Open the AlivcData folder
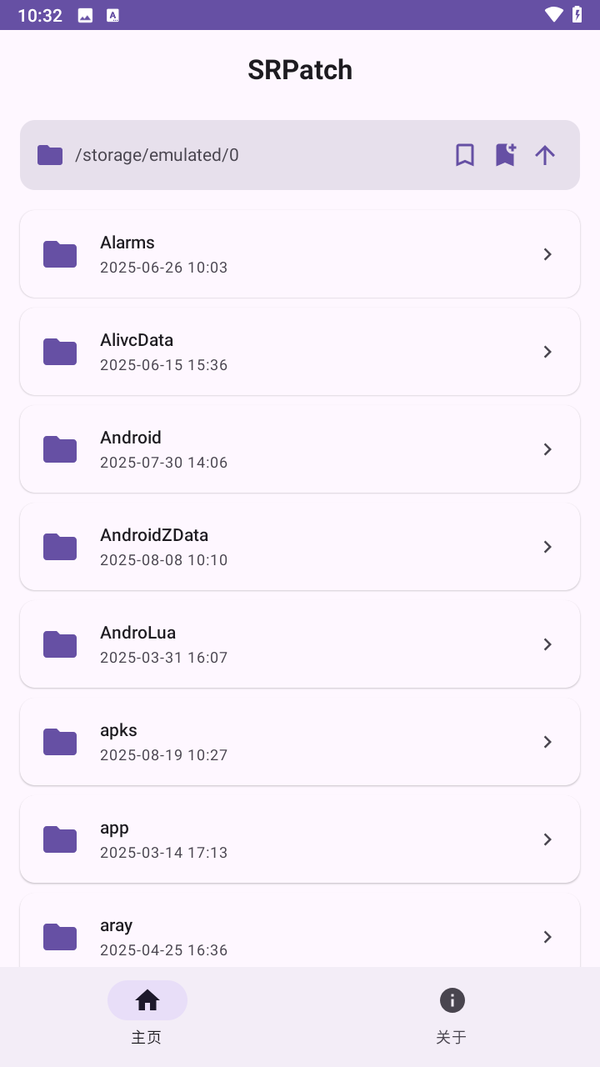Viewport: 600px width, 1067px height. (x=300, y=352)
